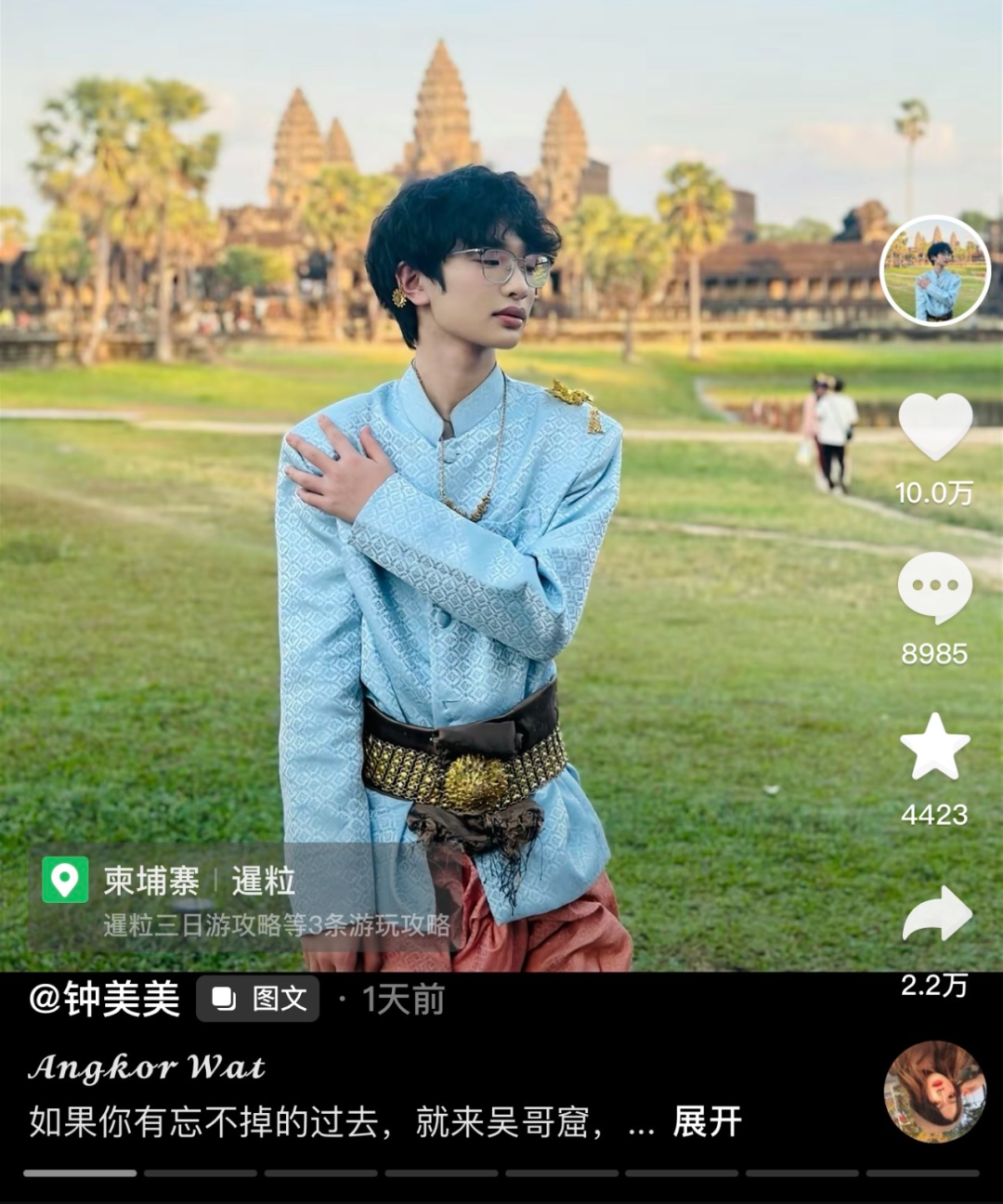Open the 柬埔寨 暹粒 location tag
This screenshot has height=1204, width=1003.
(x=246, y=897)
